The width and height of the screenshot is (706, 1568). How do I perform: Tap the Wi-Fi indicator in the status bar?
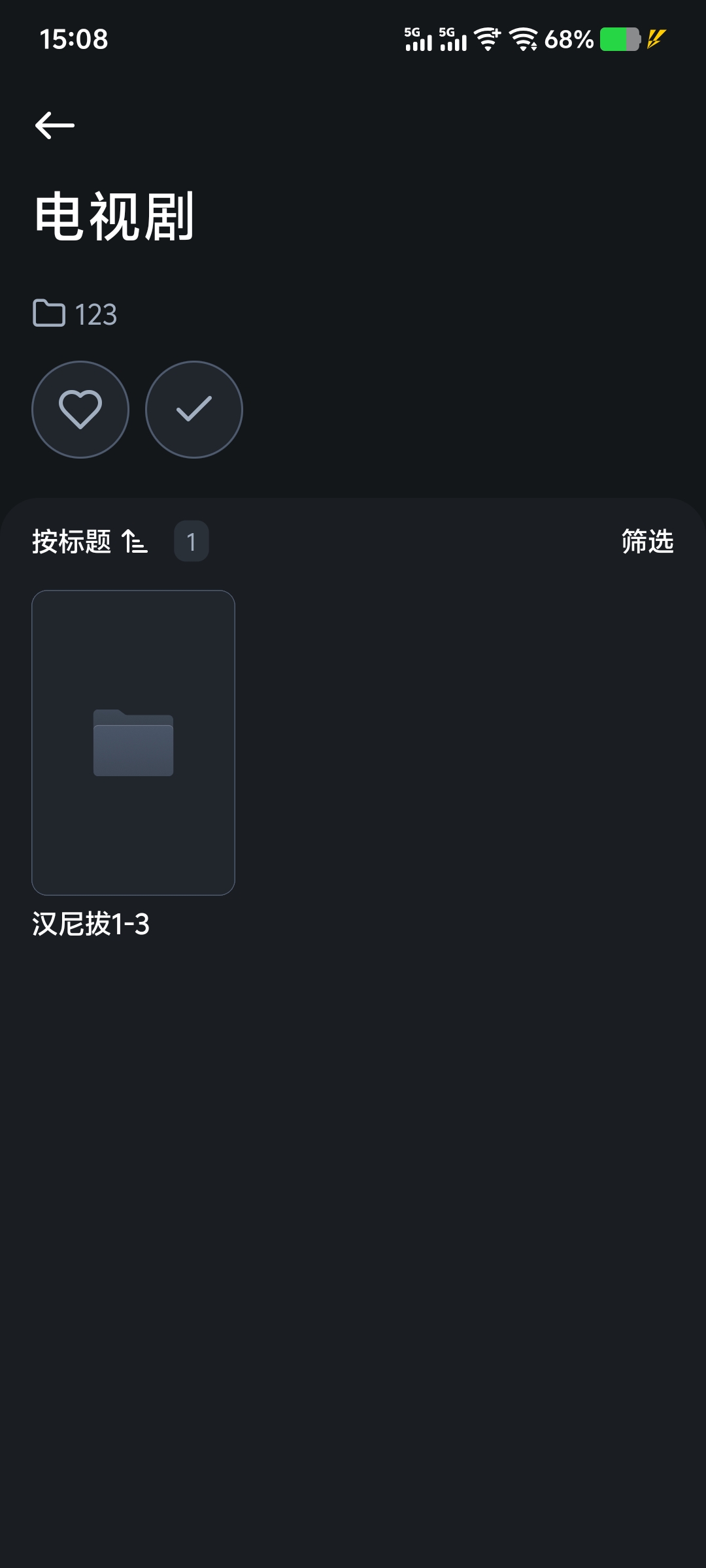click(487, 39)
